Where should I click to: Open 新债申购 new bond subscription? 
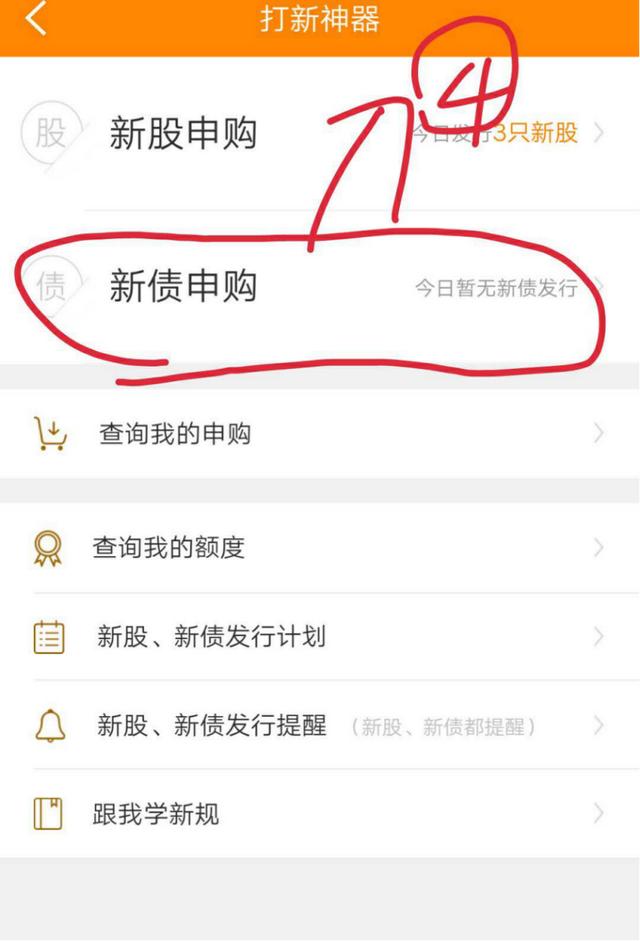[x=183, y=287]
